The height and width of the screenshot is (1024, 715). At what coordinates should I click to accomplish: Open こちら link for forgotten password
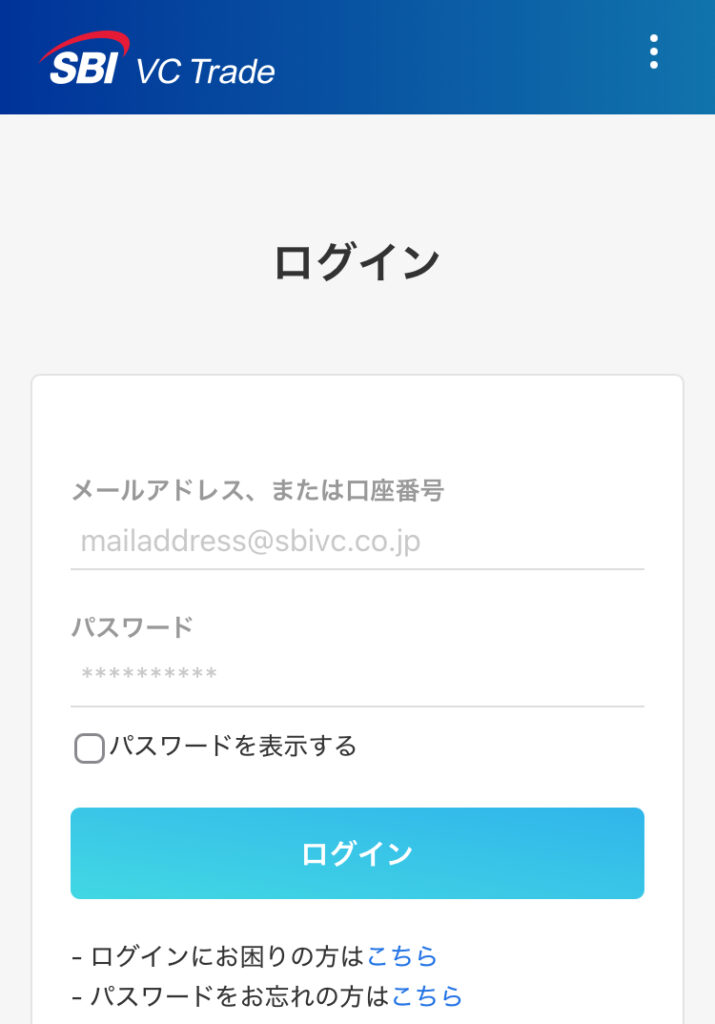(427, 996)
